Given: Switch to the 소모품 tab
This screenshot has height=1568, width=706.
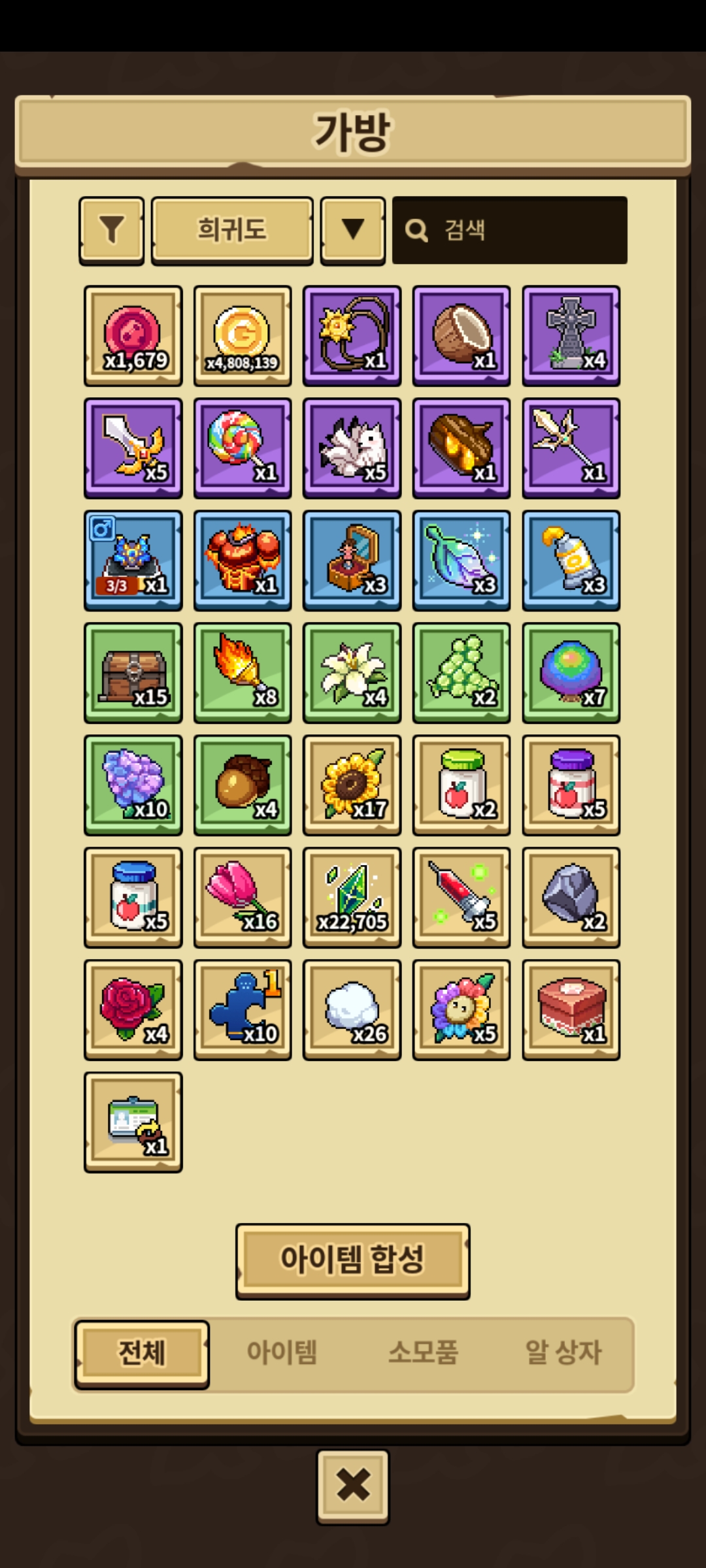Looking at the screenshot, I should click(423, 1352).
